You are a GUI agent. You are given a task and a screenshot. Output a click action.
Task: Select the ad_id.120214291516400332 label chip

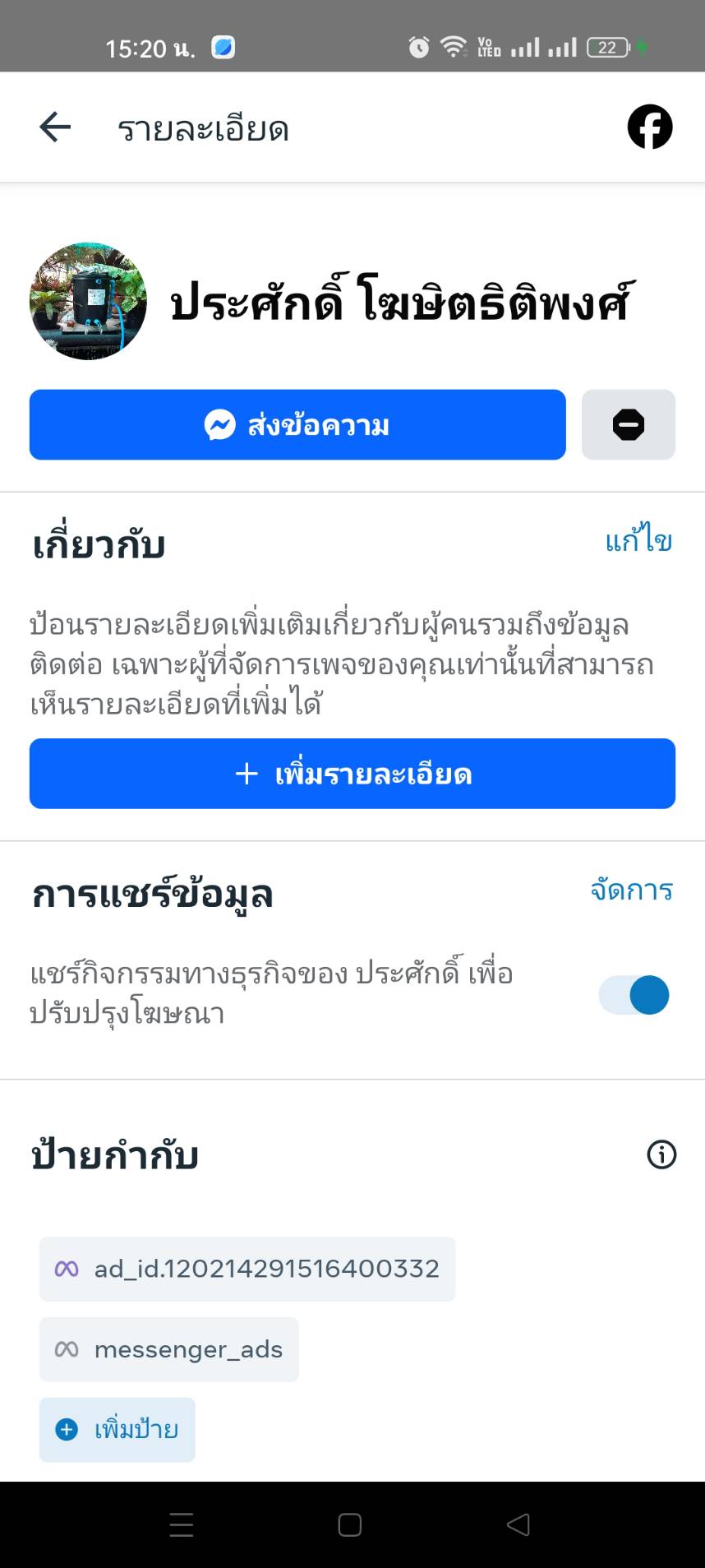[x=247, y=1269]
